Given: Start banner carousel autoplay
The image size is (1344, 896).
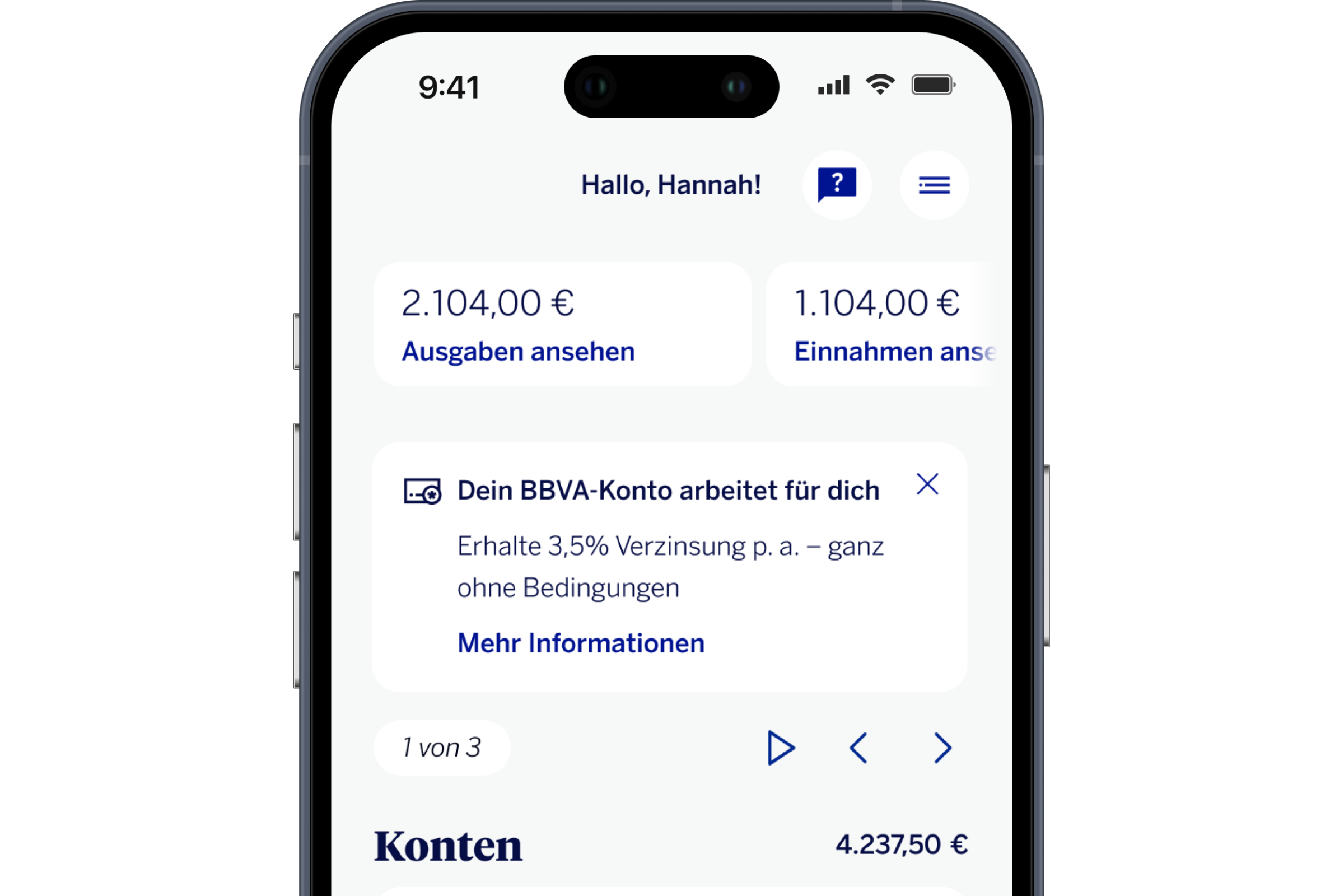Looking at the screenshot, I should (x=781, y=748).
